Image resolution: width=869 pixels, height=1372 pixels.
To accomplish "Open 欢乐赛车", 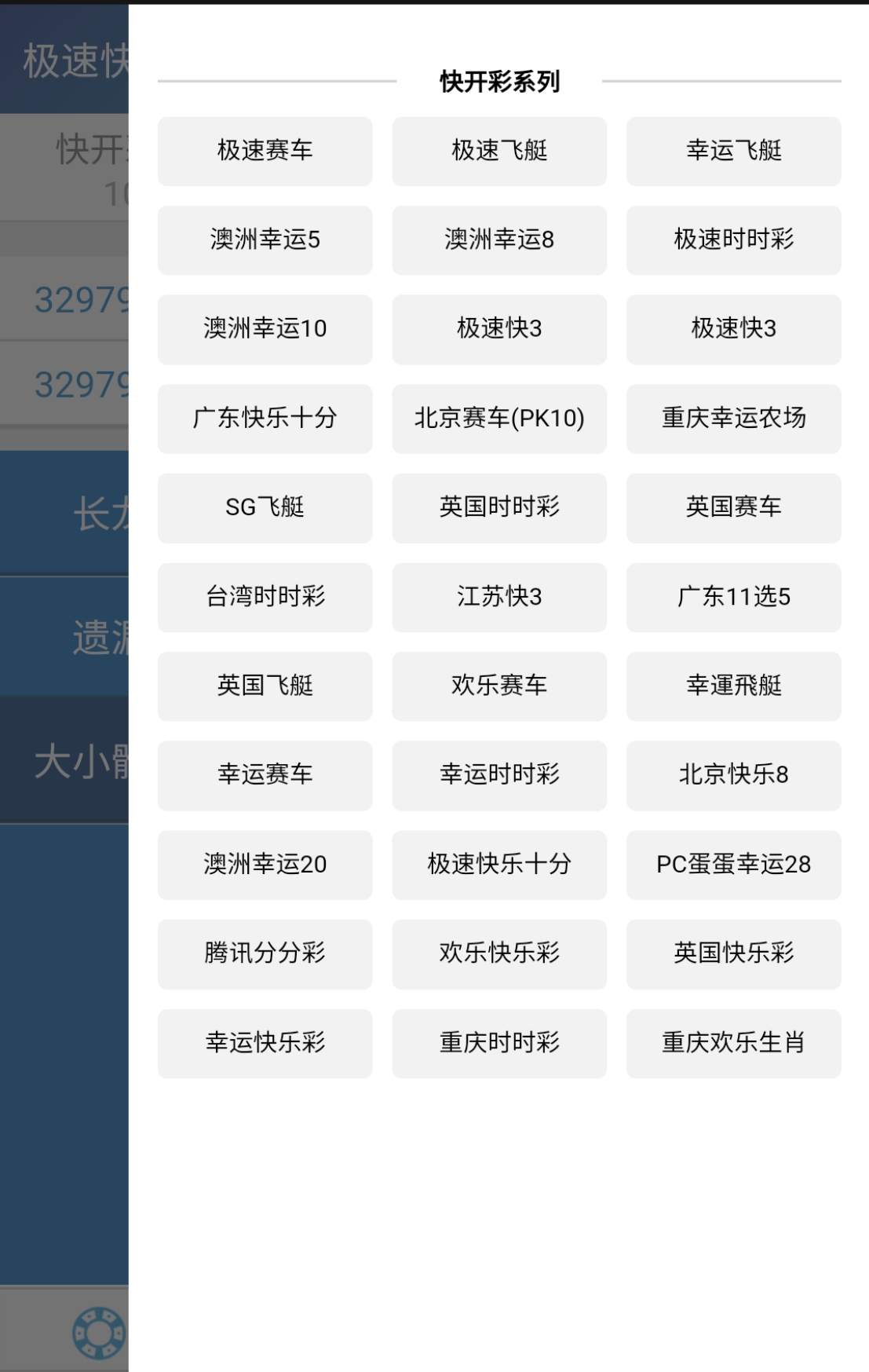I will (x=499, y=686).
